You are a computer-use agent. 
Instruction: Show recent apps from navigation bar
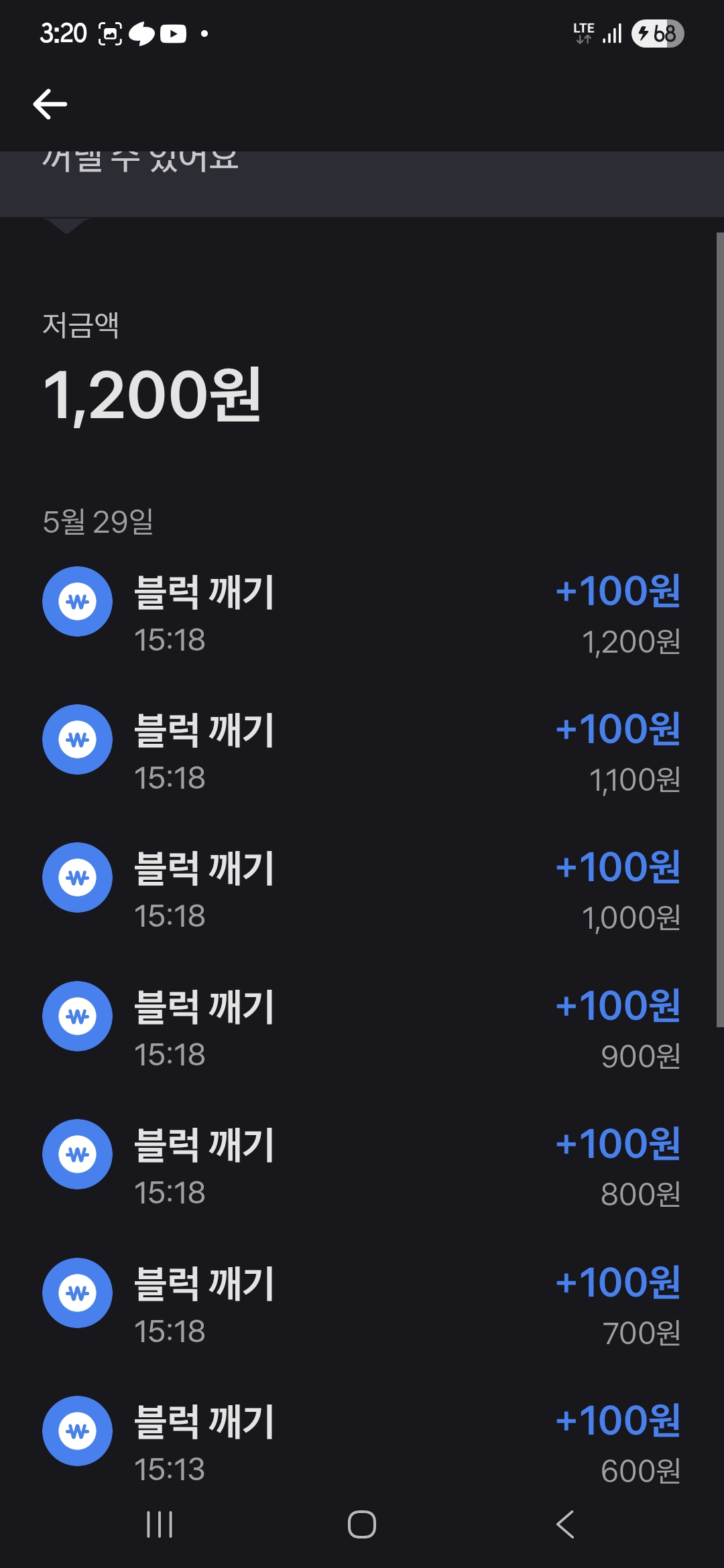[160, 1524]
